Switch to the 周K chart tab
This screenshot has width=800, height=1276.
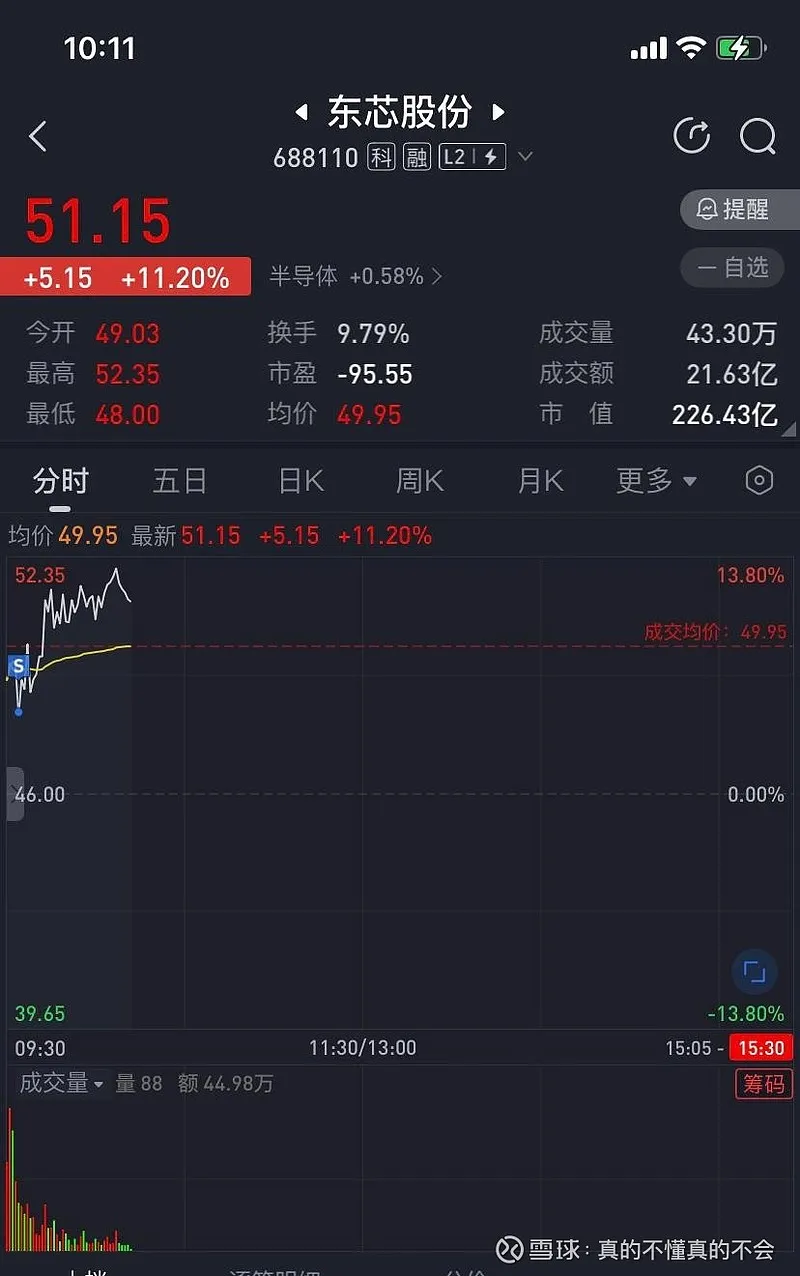coord(419,481)
